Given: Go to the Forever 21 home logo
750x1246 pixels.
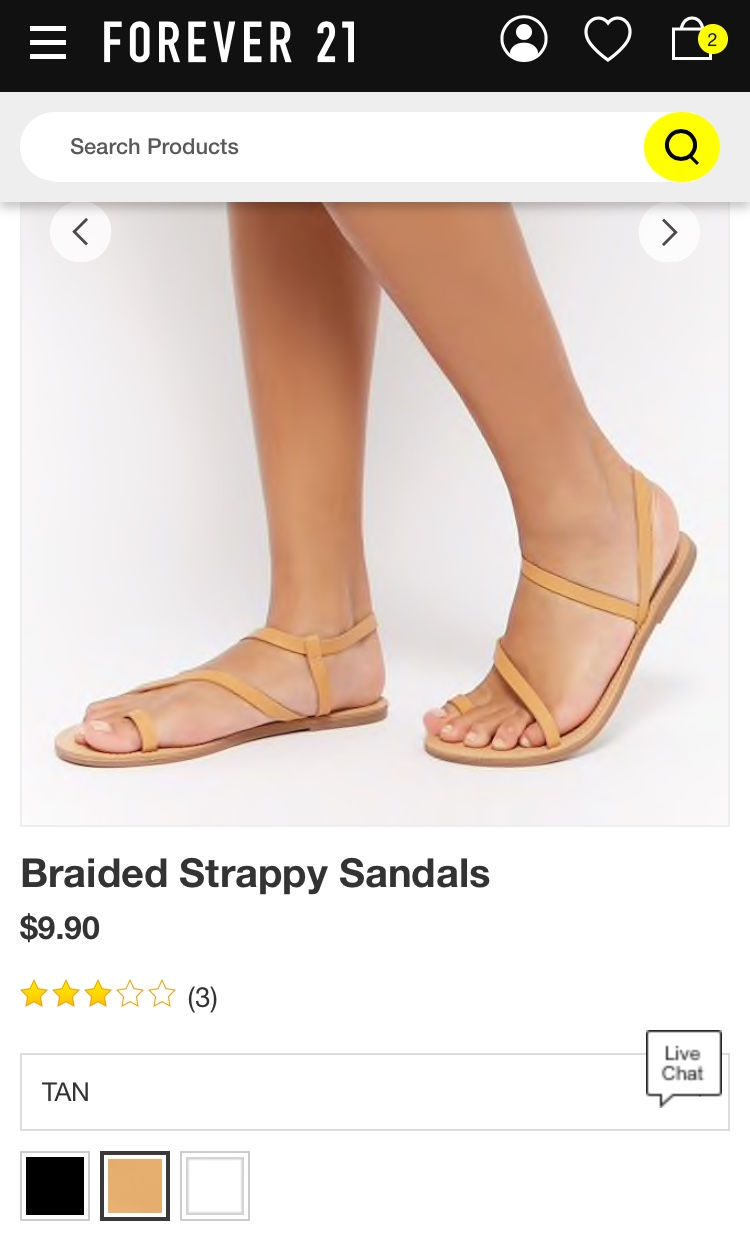Looking at the screenshot, I should point(230,43).
